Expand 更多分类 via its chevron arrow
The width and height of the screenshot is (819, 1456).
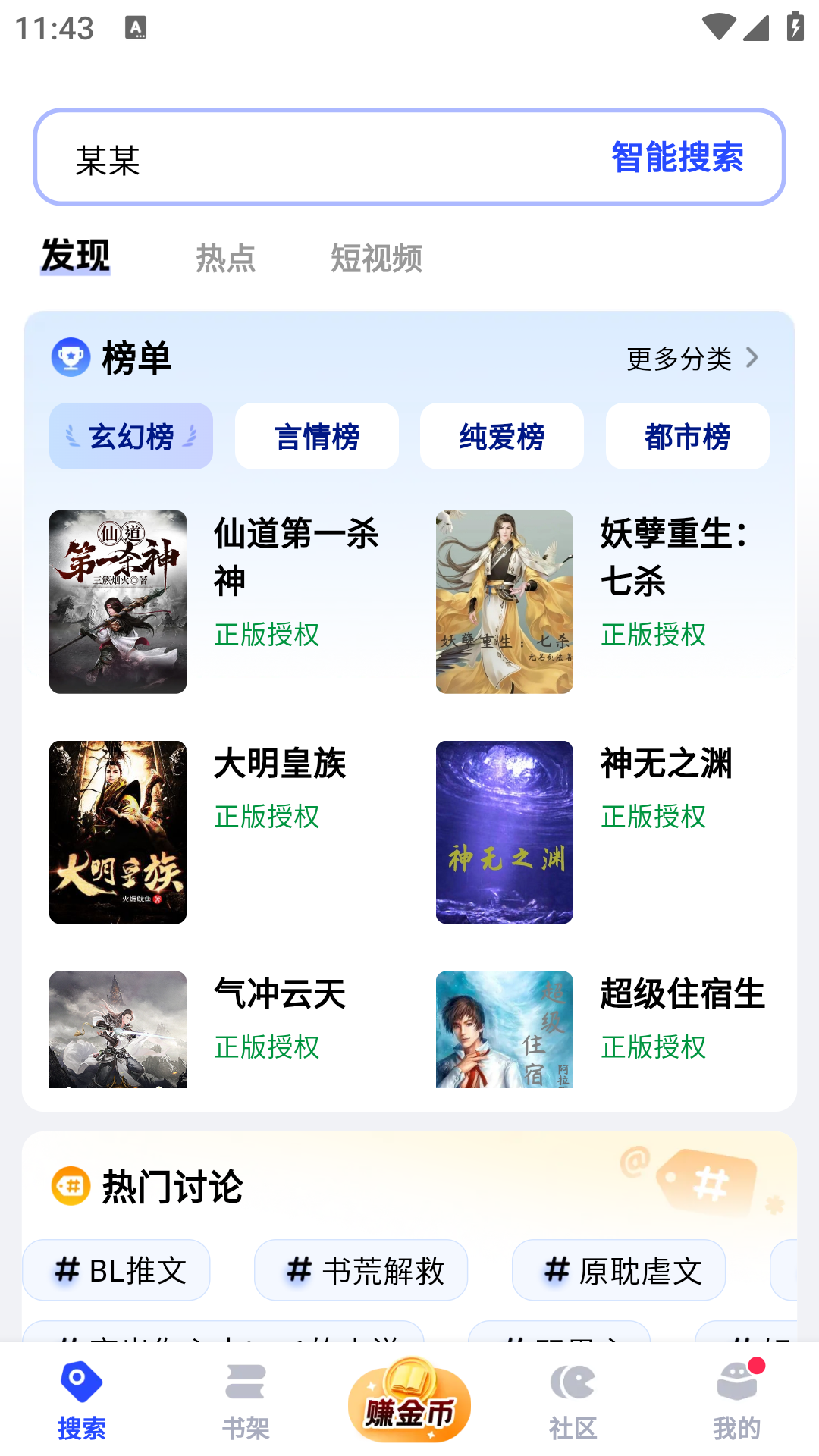tap(753, 359)
